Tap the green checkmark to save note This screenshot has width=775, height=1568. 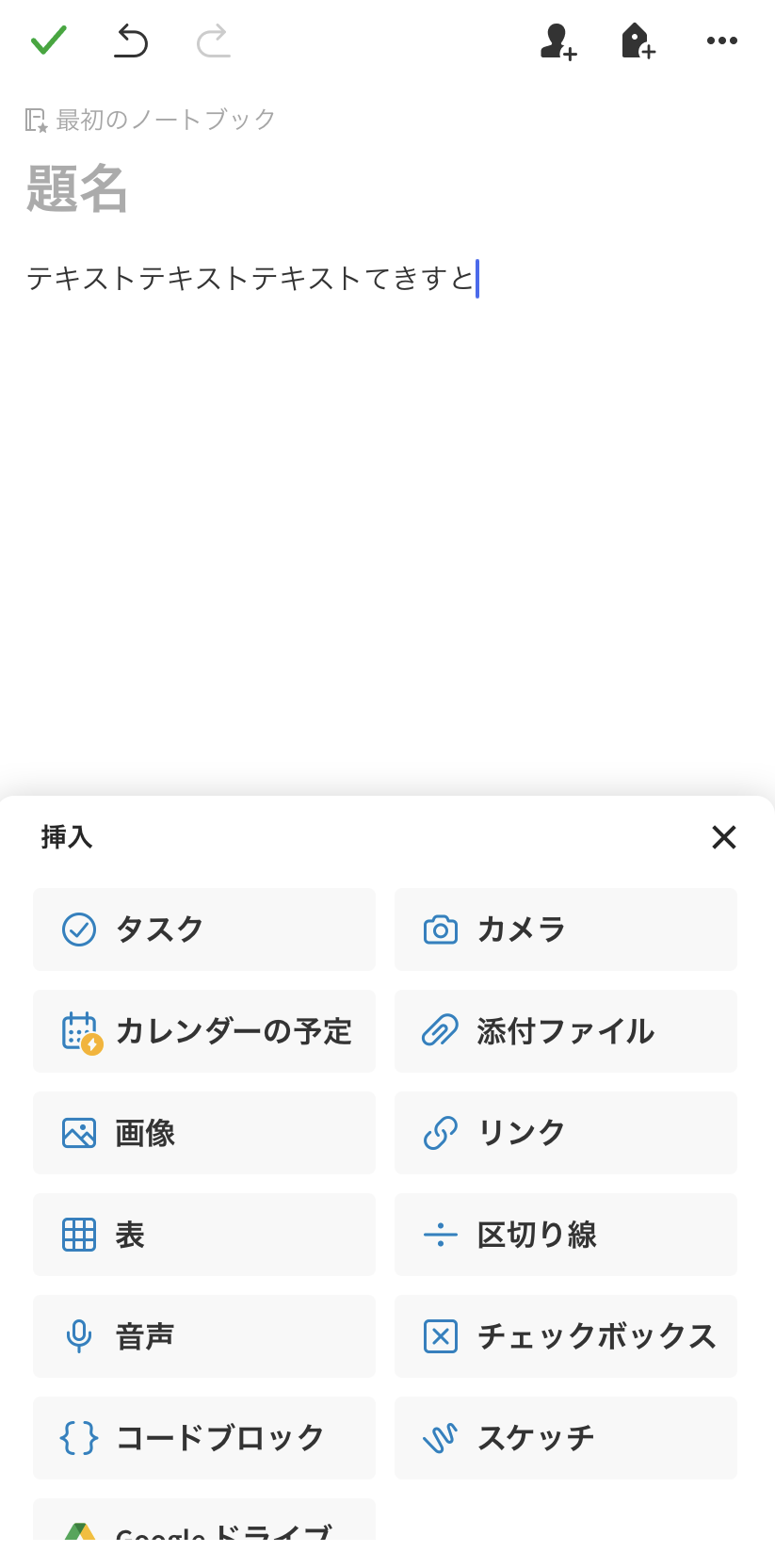pos(48,40)
